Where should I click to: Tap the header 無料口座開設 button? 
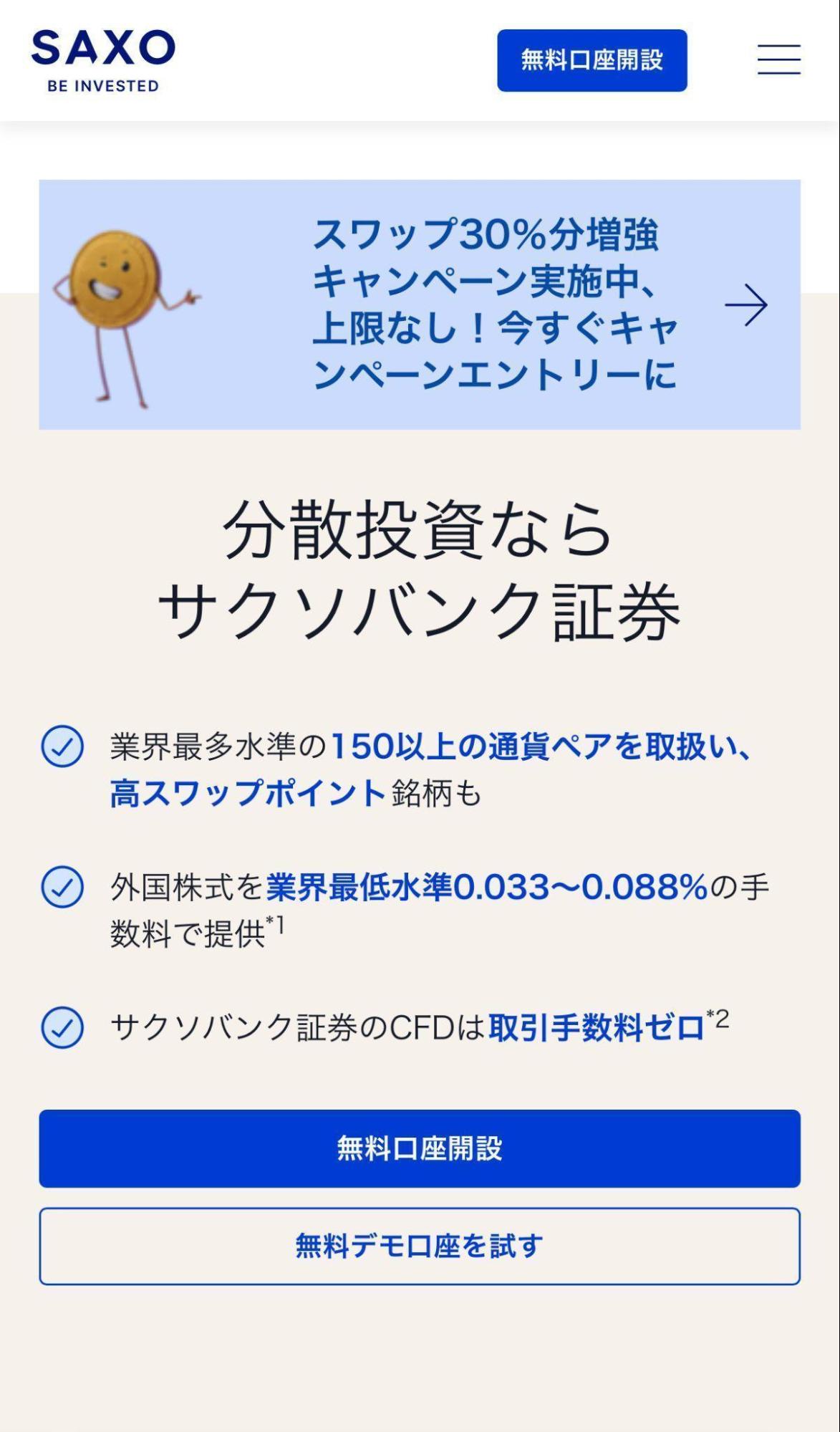pos(592,60)
